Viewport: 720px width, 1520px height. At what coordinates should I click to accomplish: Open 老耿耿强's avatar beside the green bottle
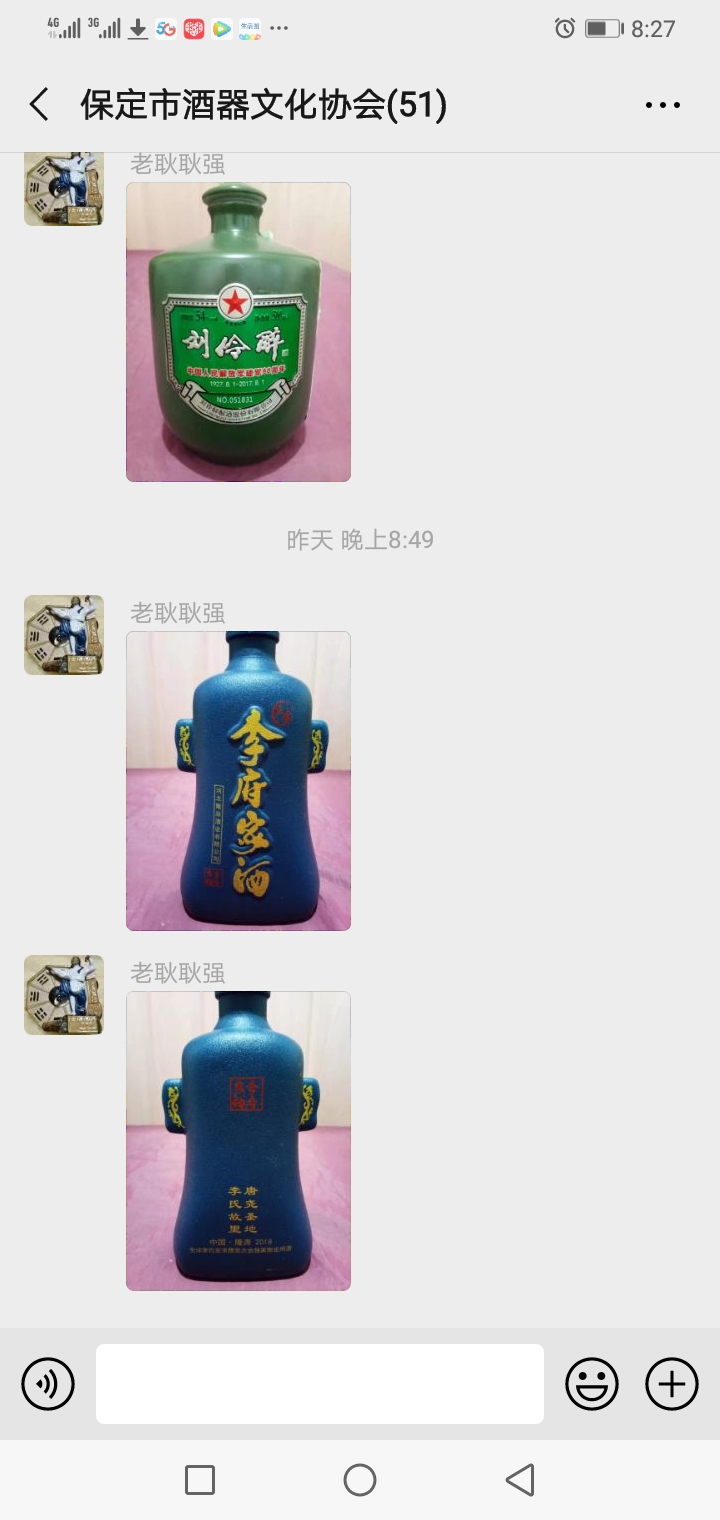pos(64,188)
